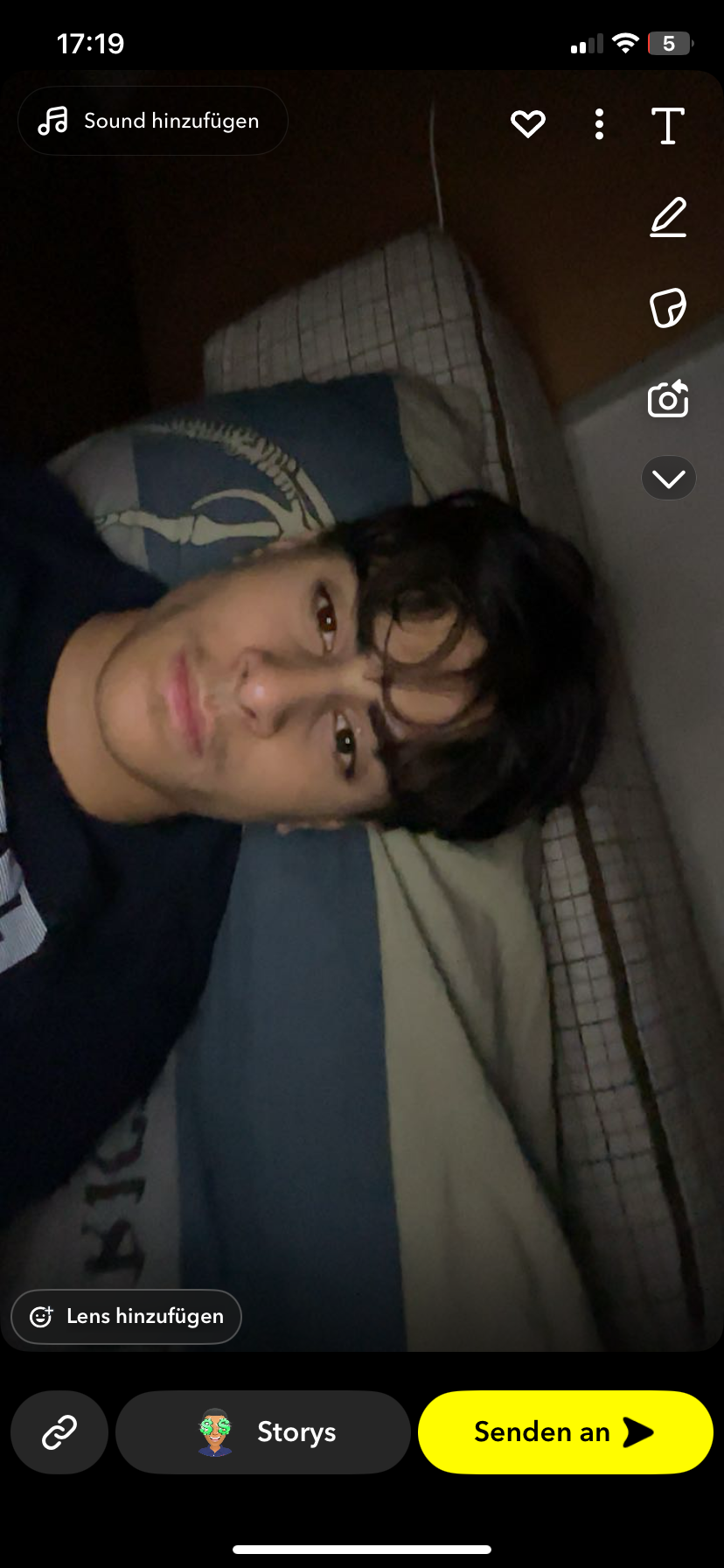The height and width of the screenshot is (1568, 724).
Task: Tap Lens hinzufügen
Action: click(127, 1316)
